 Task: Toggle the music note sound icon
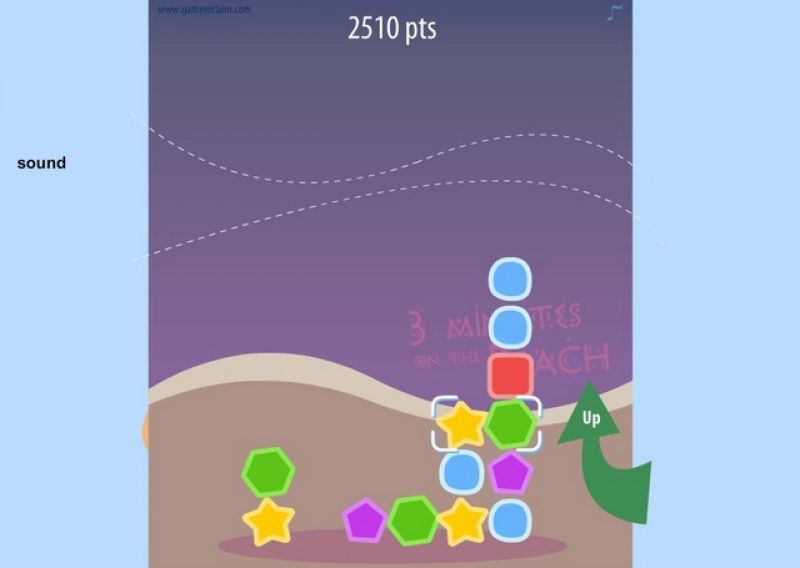coord(615,12)
